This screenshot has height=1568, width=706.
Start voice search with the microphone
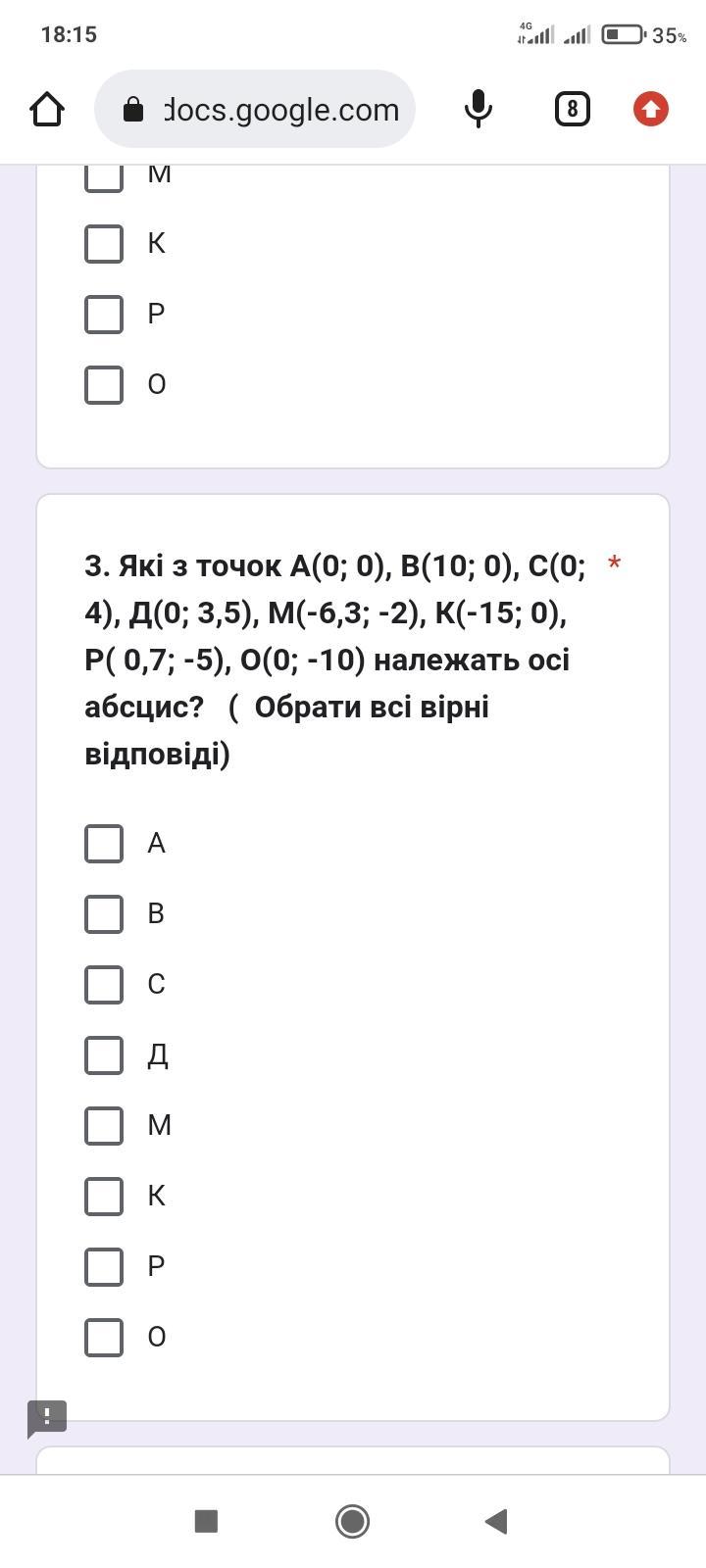coord(478,109)
